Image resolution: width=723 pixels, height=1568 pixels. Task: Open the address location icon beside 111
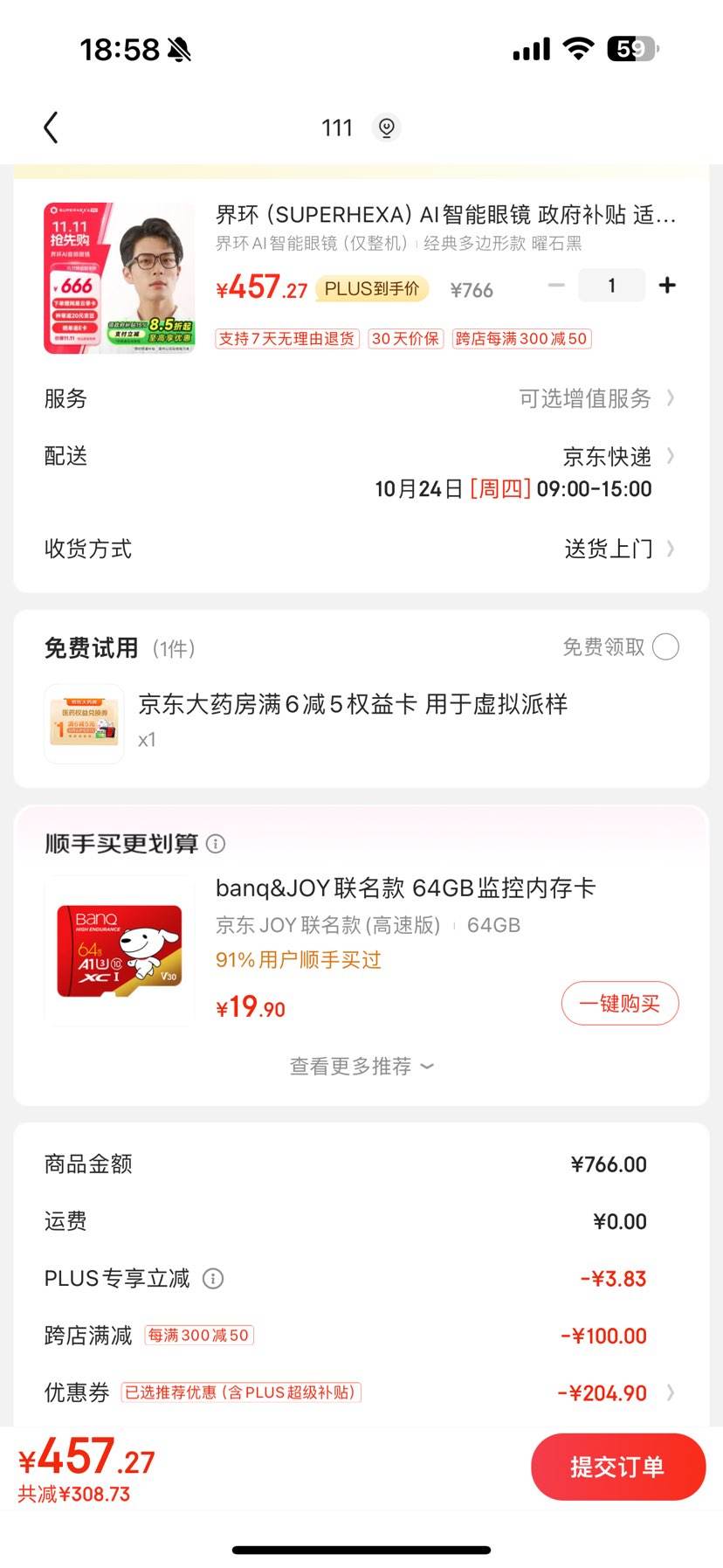[386, 128]
